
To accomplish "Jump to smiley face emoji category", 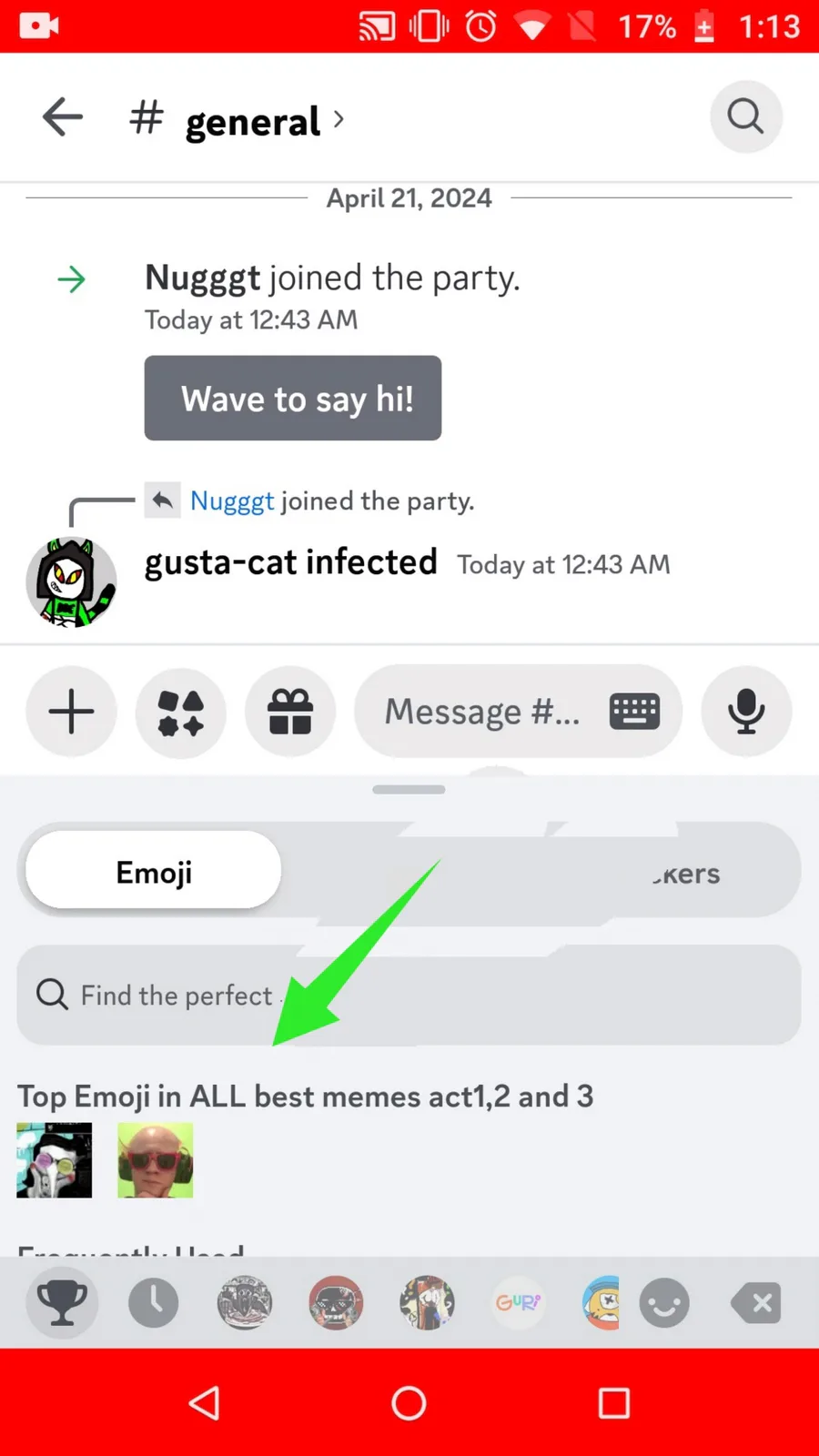I will coord(664,1303).
